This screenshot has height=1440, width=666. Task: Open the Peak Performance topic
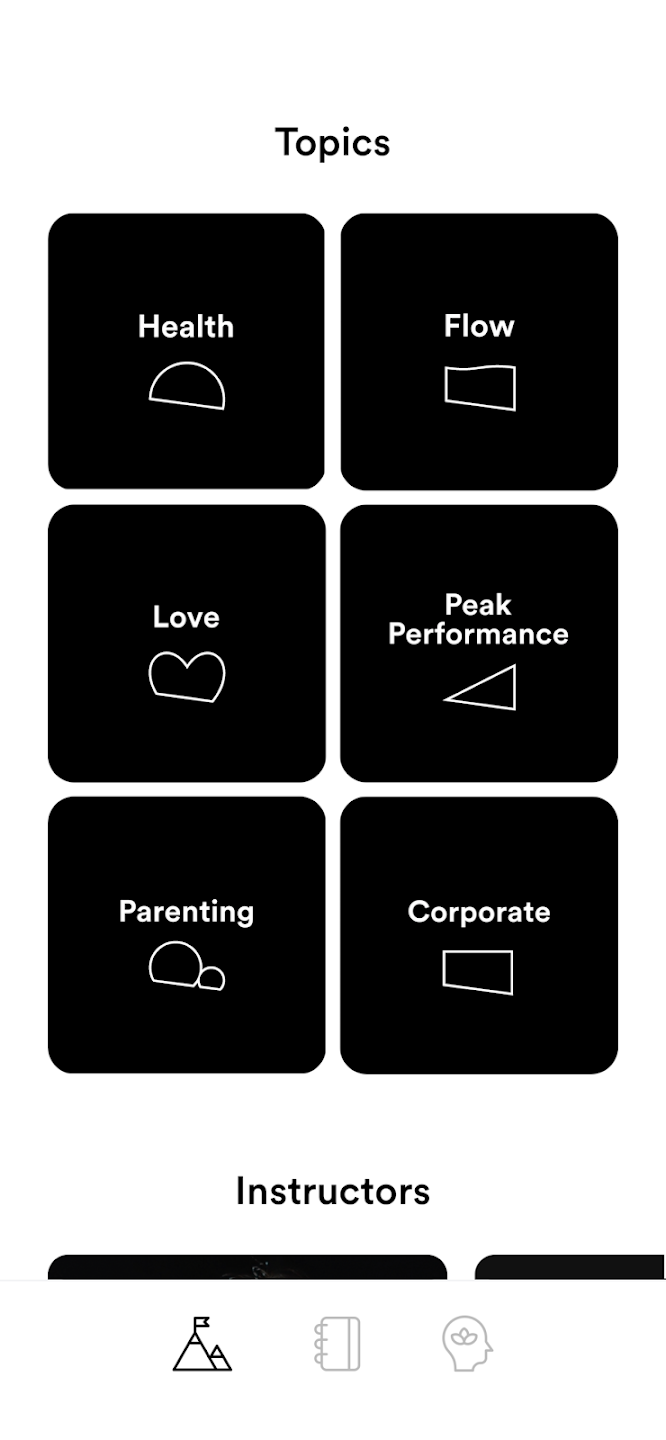[479, 643]
